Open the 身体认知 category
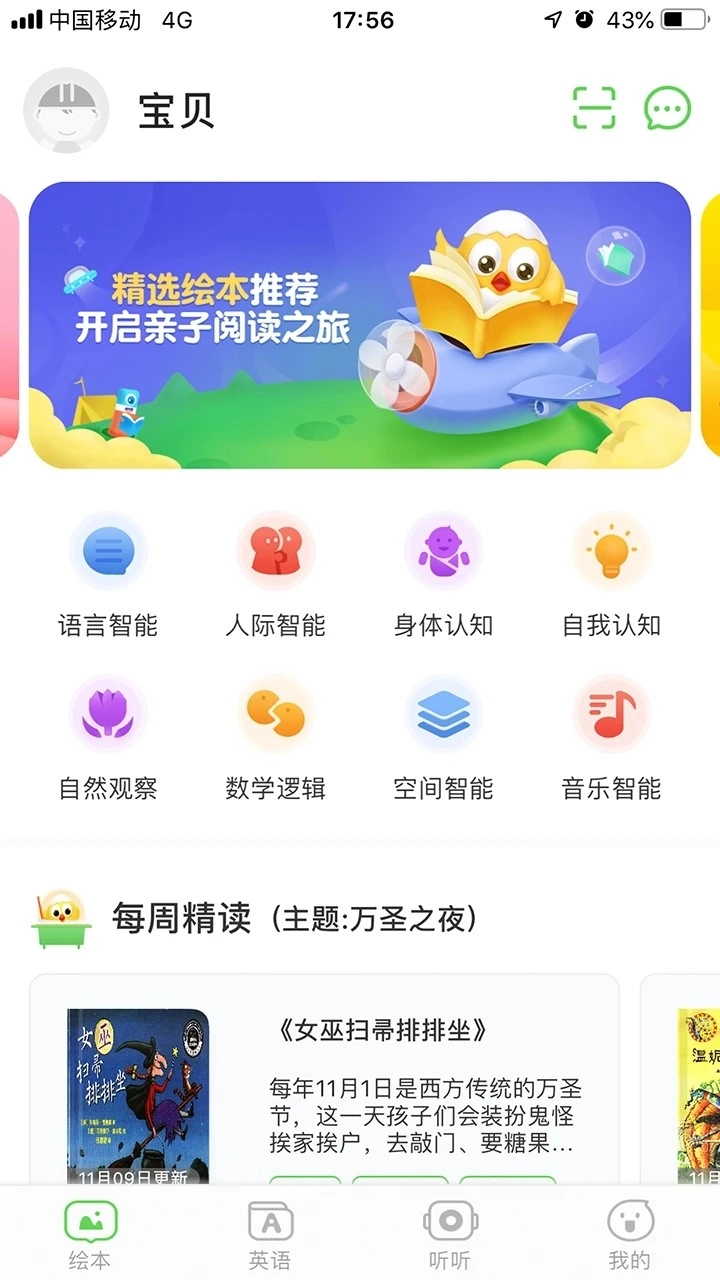 pyautogui.click(x=444, y=550)
